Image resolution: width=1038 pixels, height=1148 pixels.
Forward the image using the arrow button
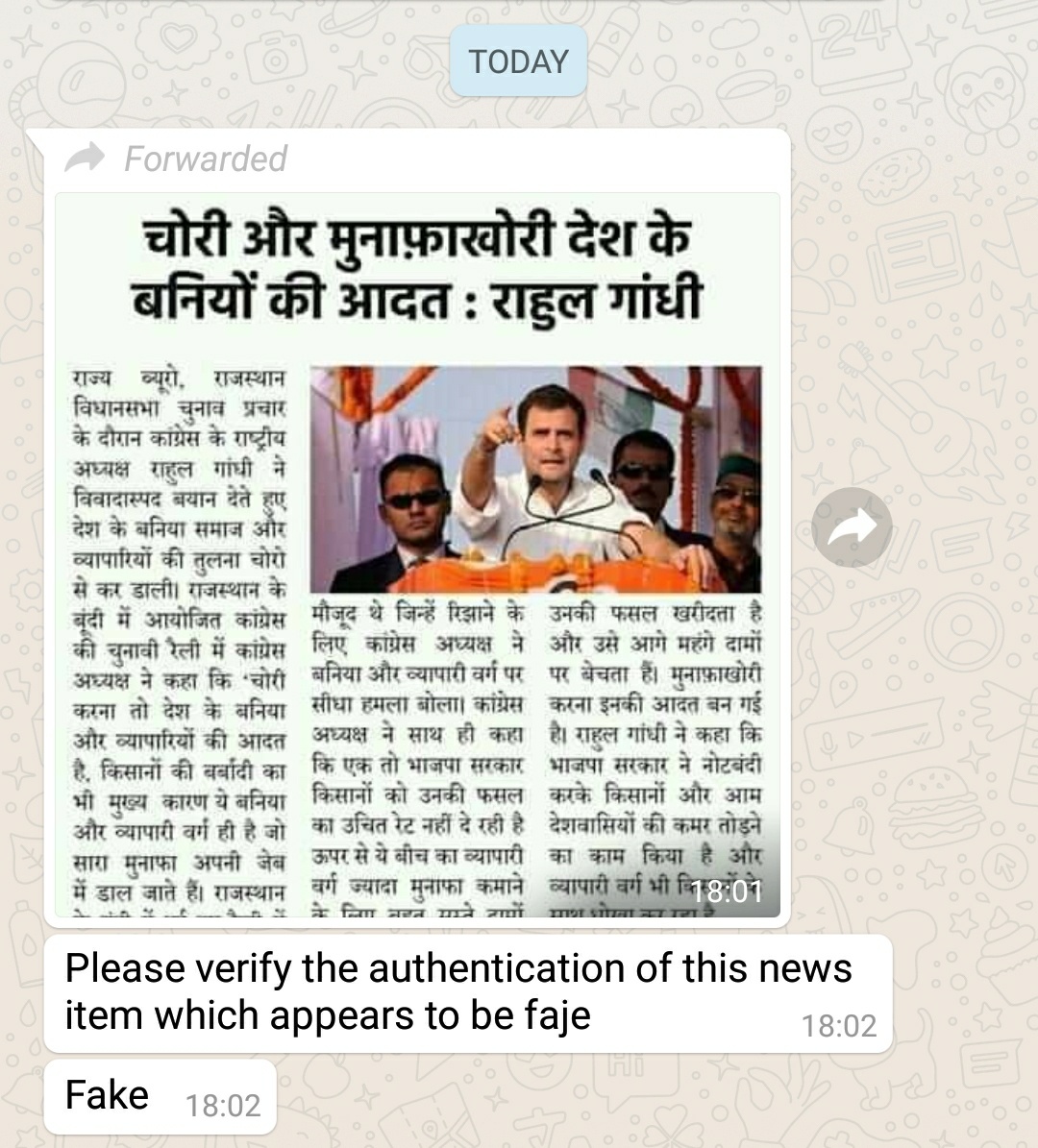[852, 527]
